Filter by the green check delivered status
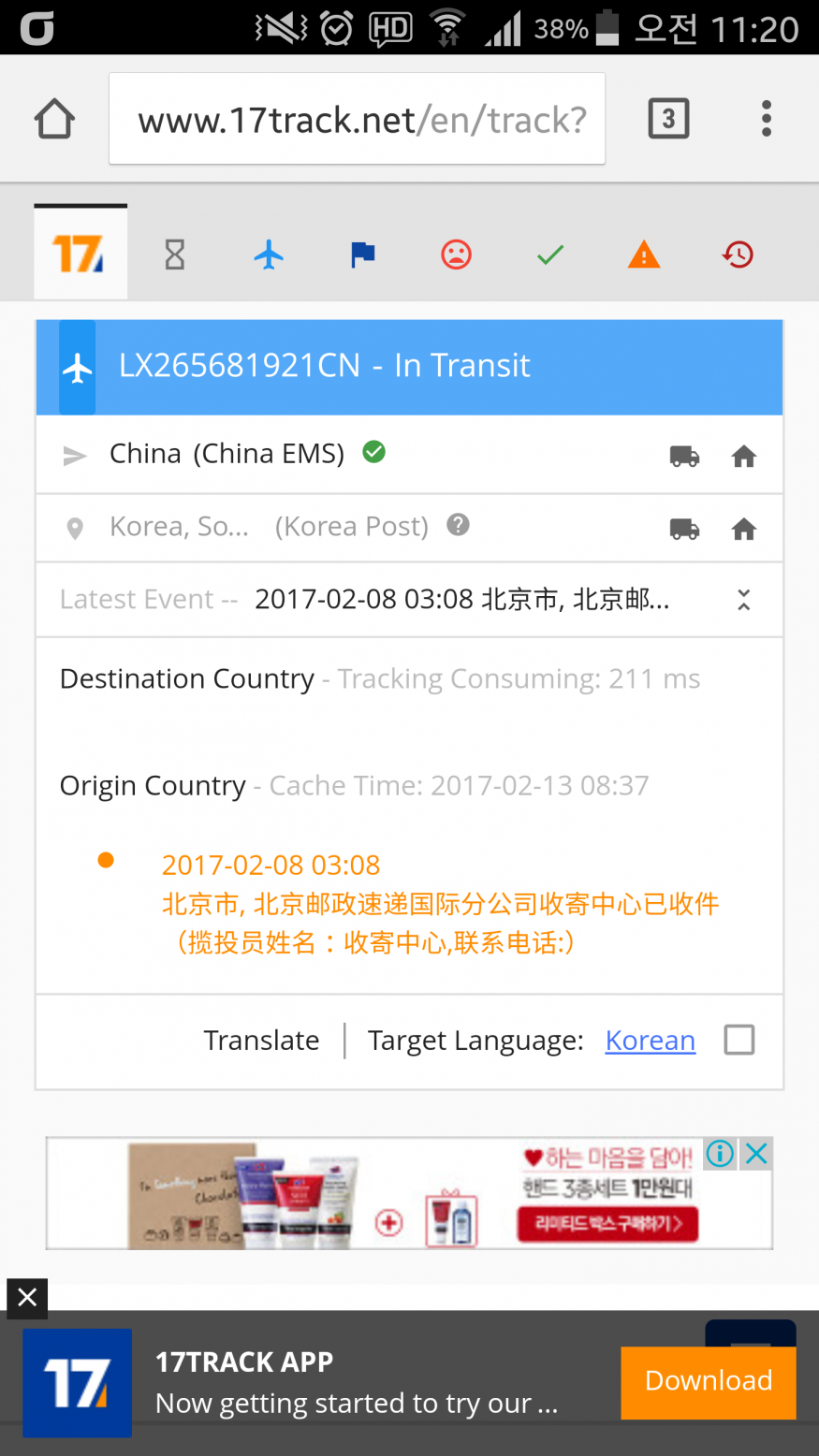This screenshot has height=1456, width=819. 550,255
